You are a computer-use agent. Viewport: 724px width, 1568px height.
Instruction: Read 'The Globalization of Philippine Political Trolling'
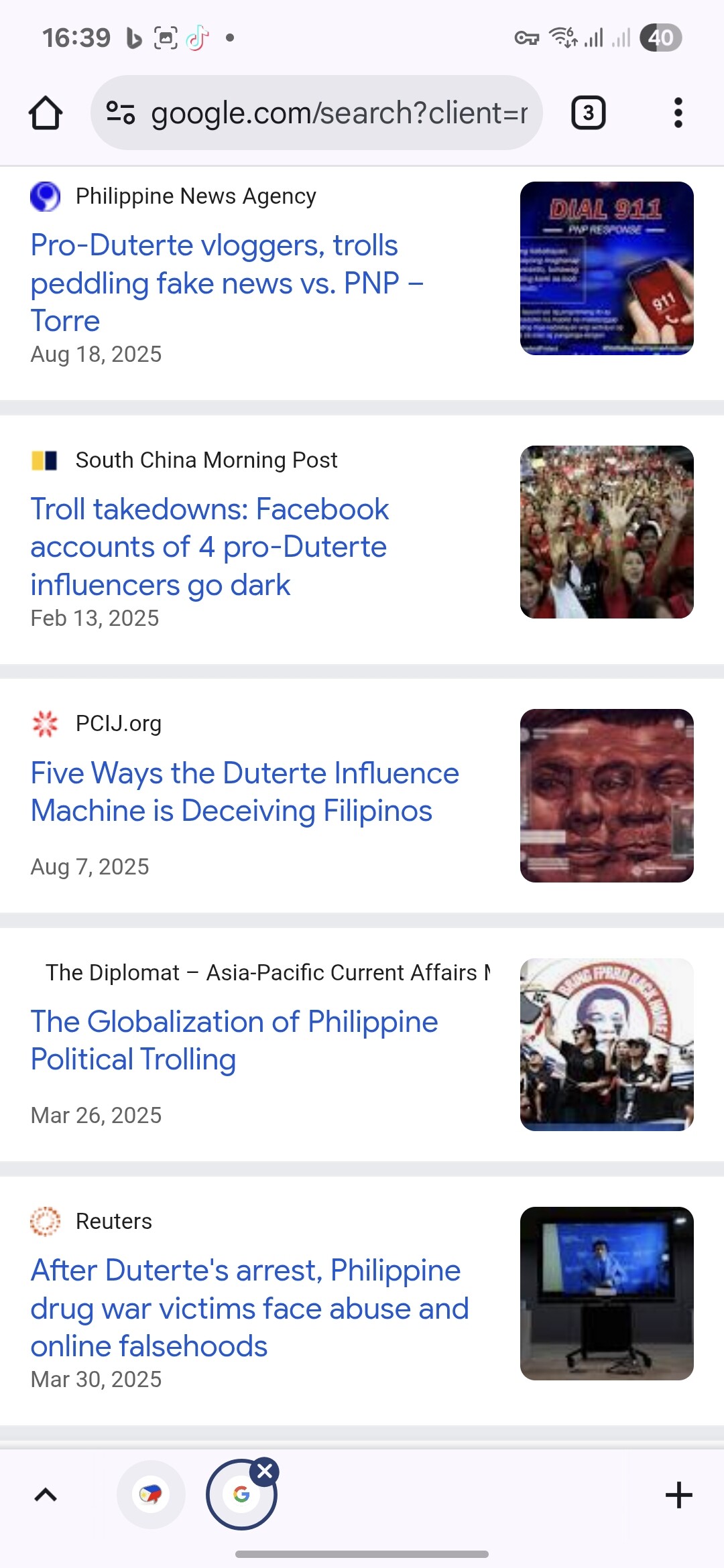[234, 1040]
